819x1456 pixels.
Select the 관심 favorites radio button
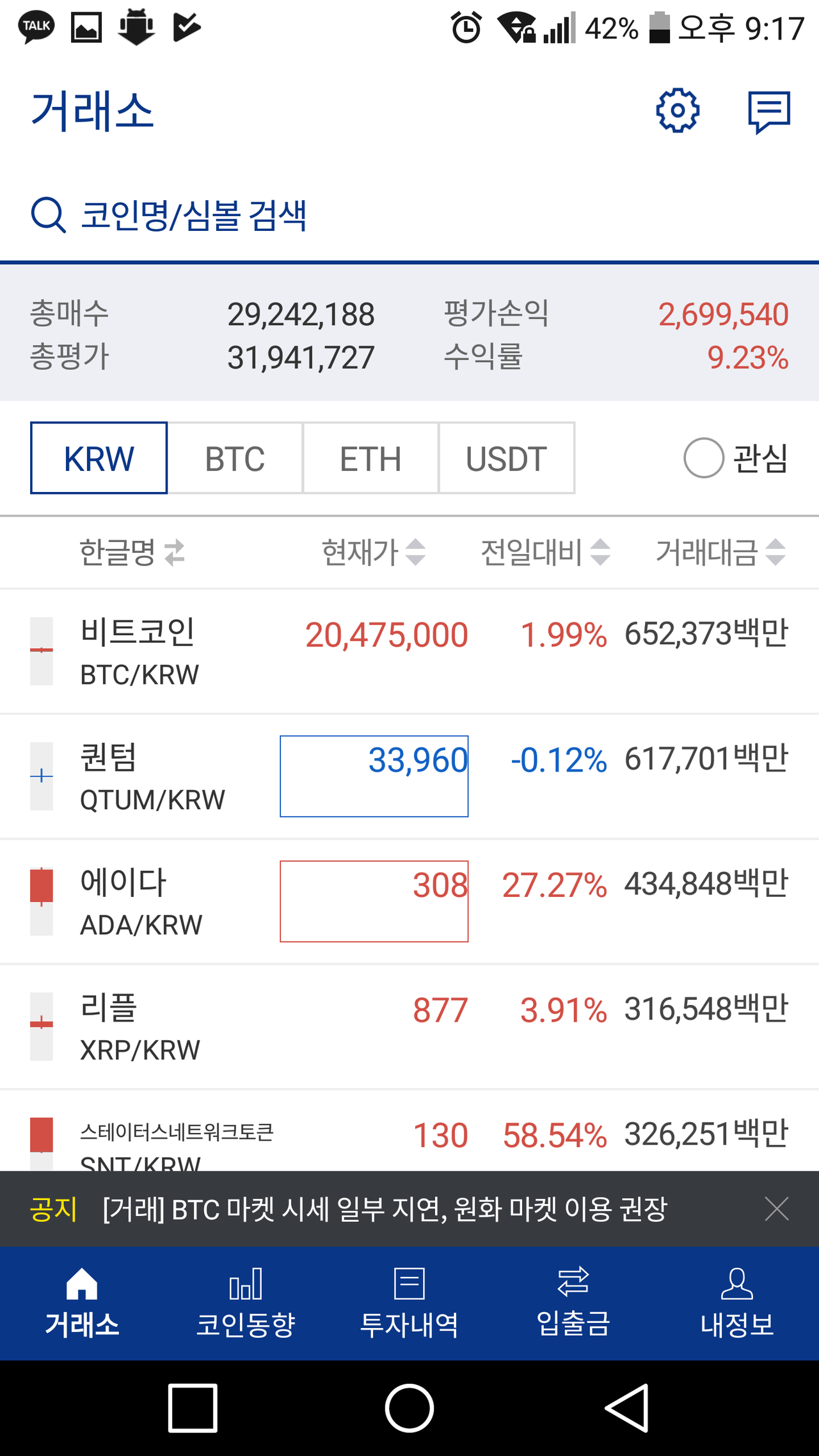(703, 458)
